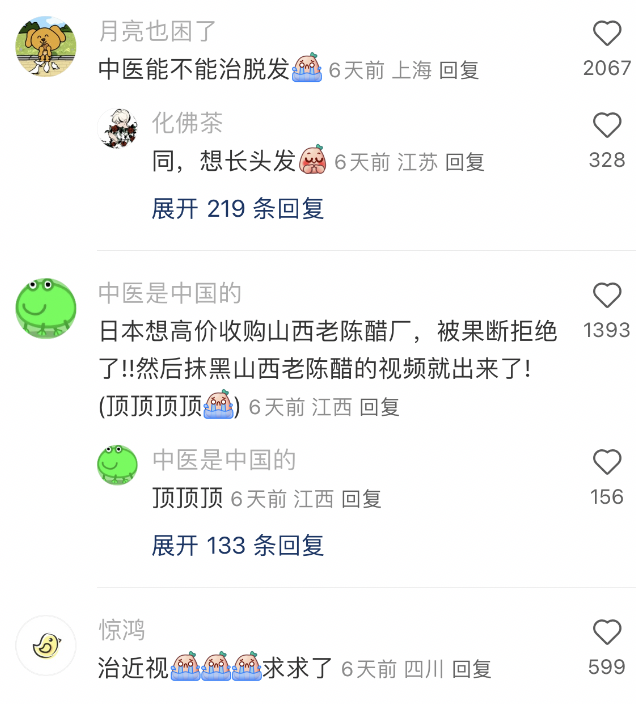Like 月亮也困了's comment about hair loss
The width and height of the screenshot is (636, 704).
pos(607,34)
